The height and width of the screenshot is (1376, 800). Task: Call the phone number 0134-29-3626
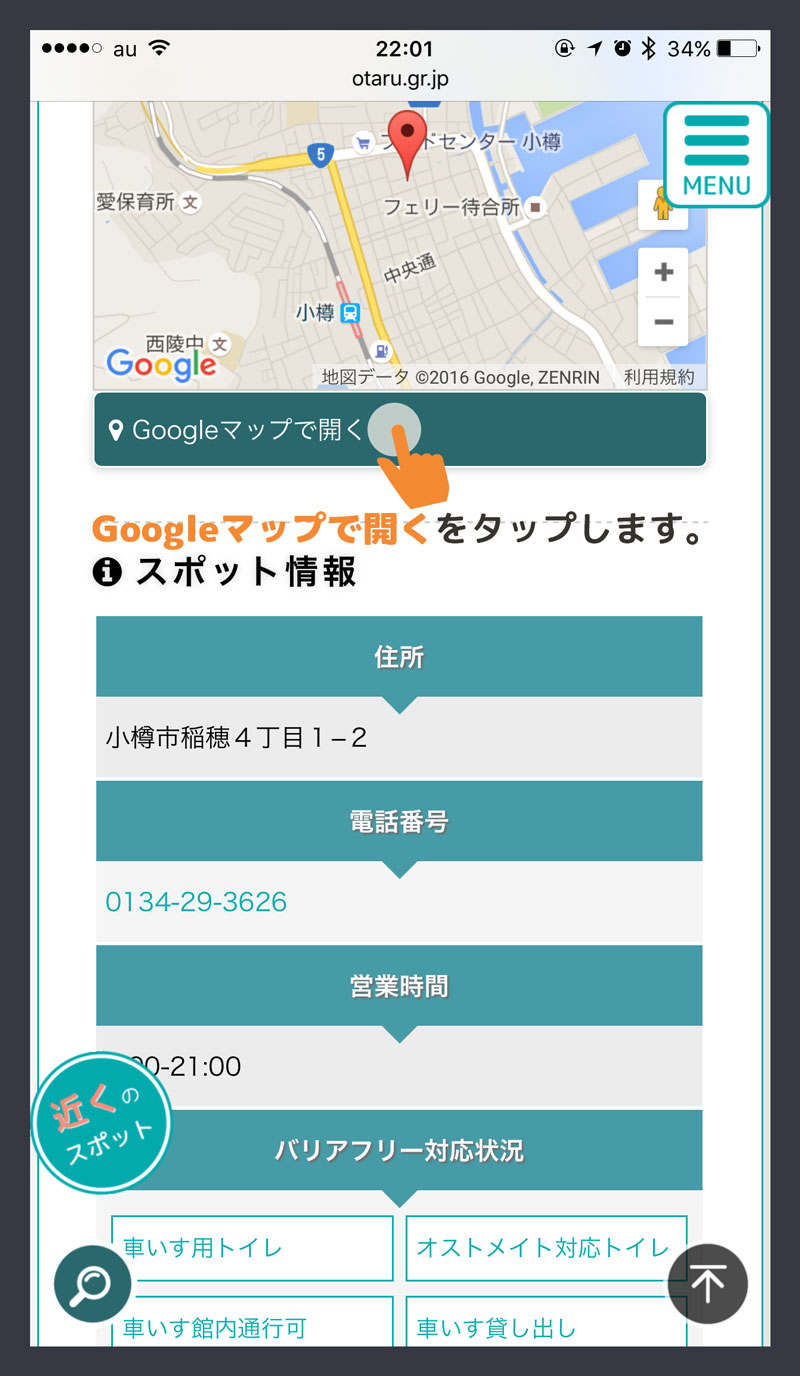point(196,902)
